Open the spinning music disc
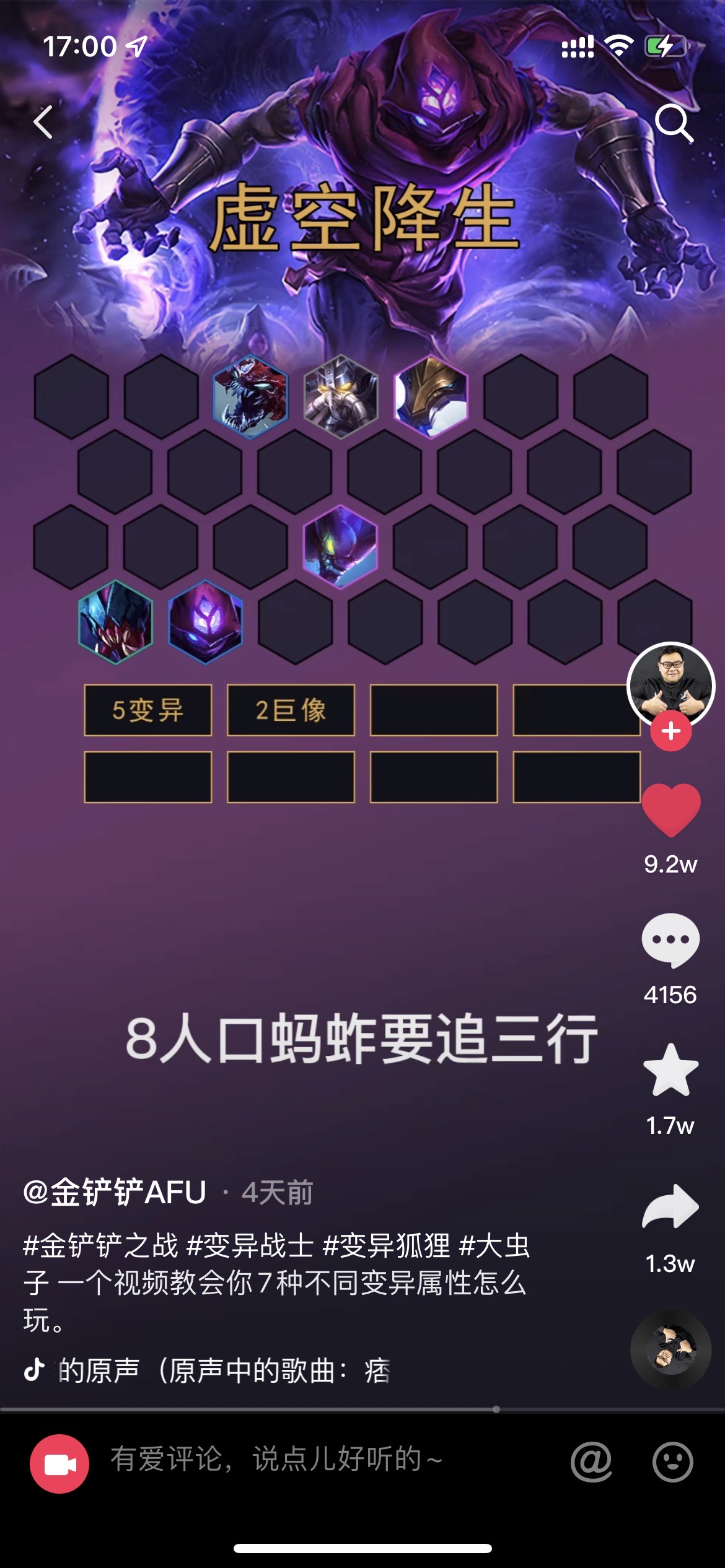 tap(671, 1350)
